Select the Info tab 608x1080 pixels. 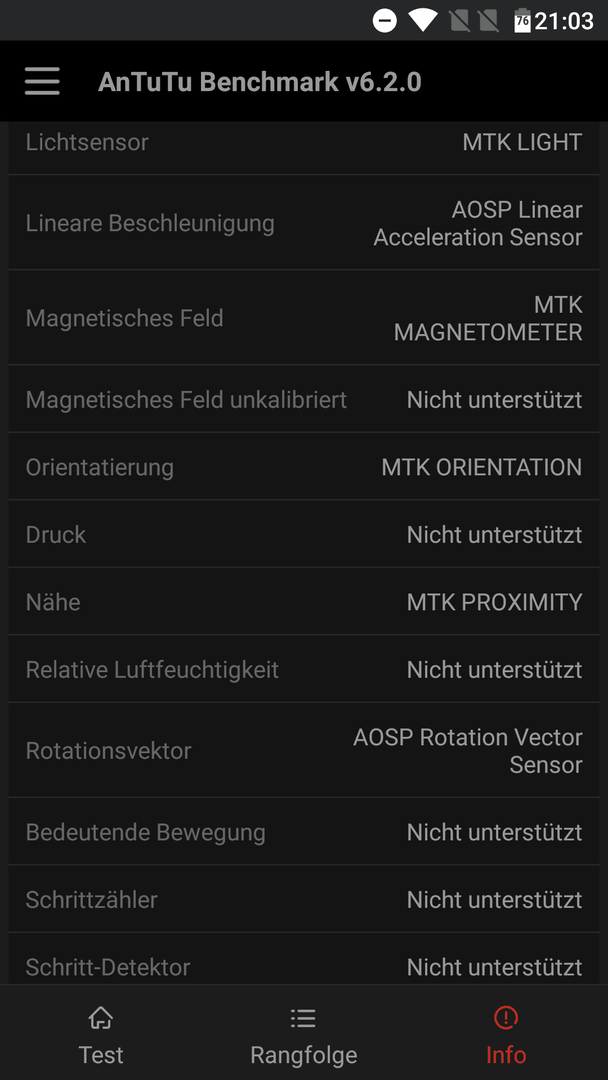tap(506, 1035)
